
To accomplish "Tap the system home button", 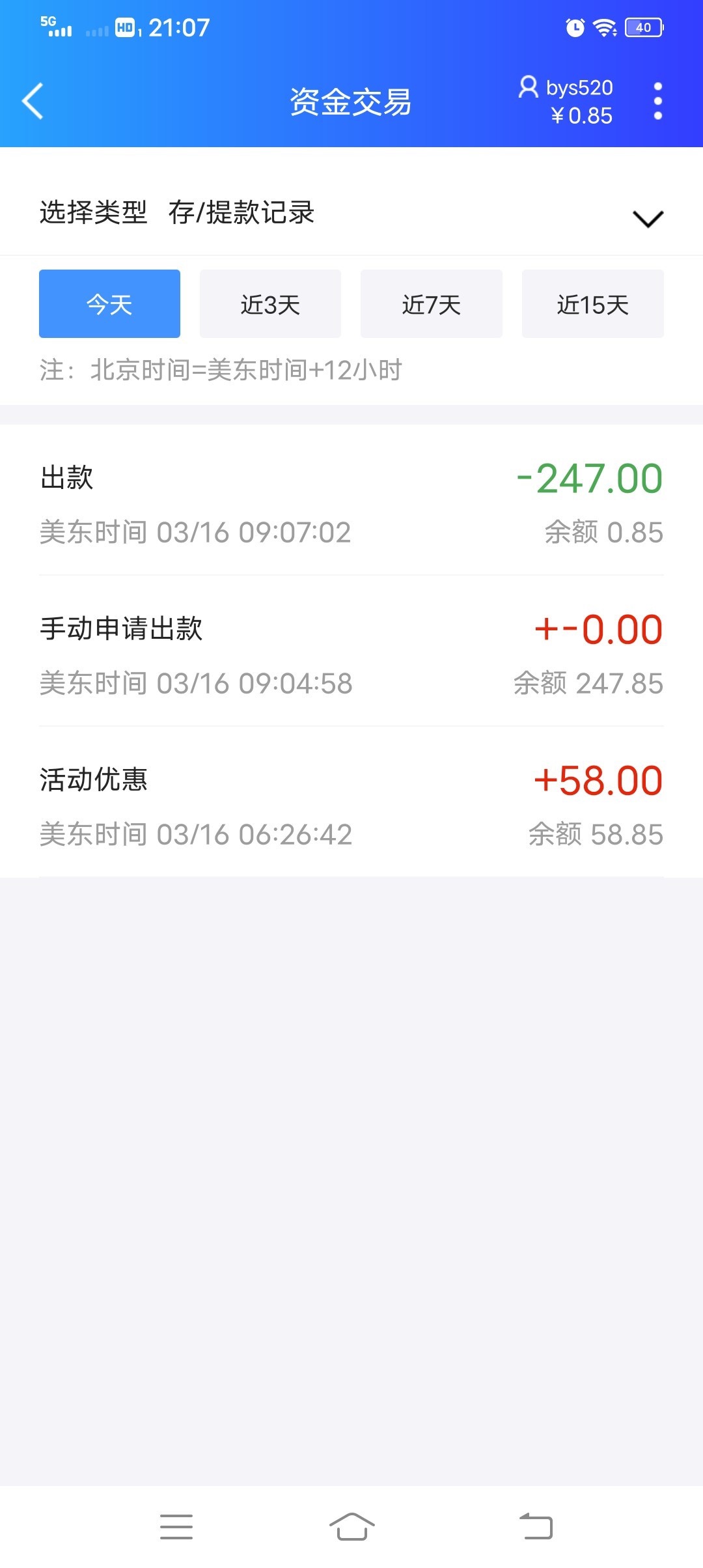I will tap(351, 1526).
